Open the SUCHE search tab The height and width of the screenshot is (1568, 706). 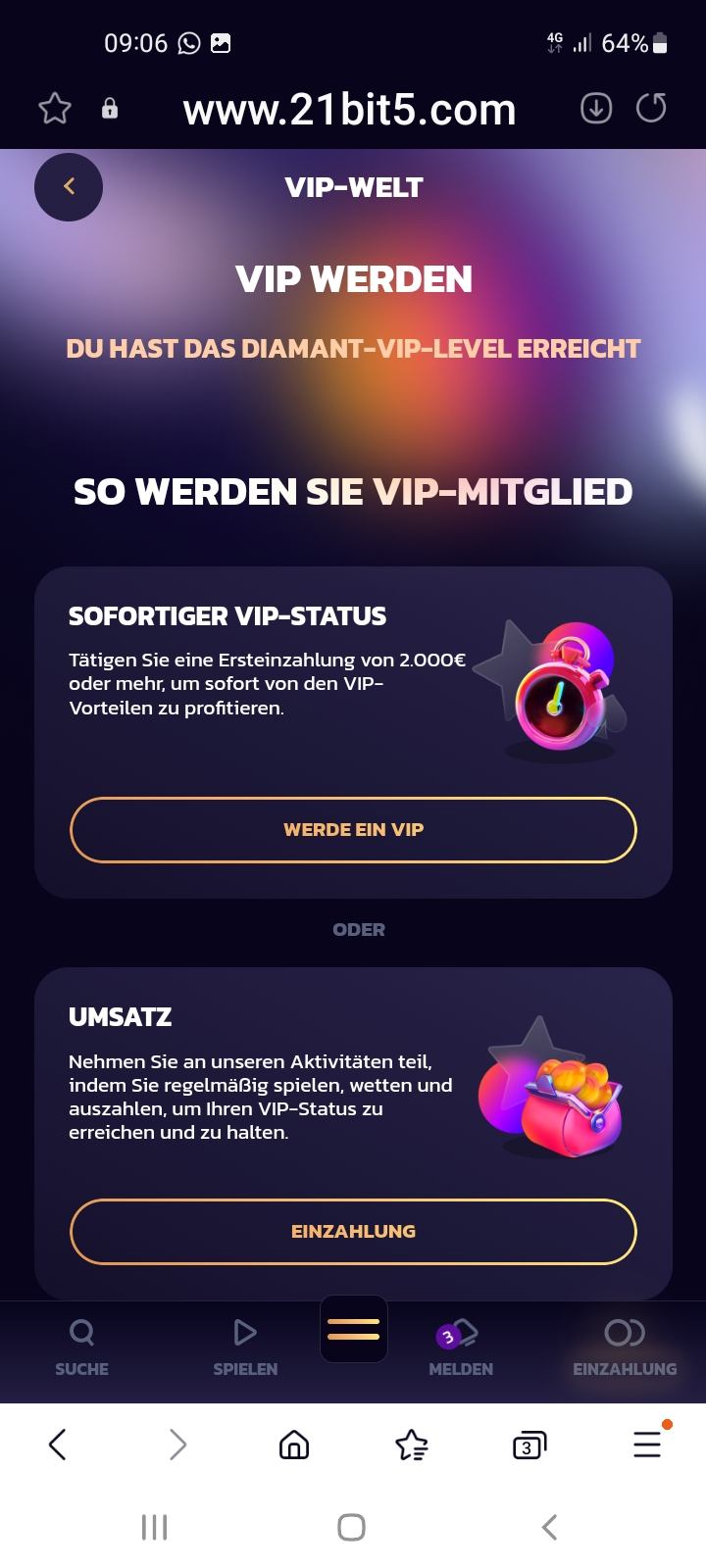[81, 1347]
